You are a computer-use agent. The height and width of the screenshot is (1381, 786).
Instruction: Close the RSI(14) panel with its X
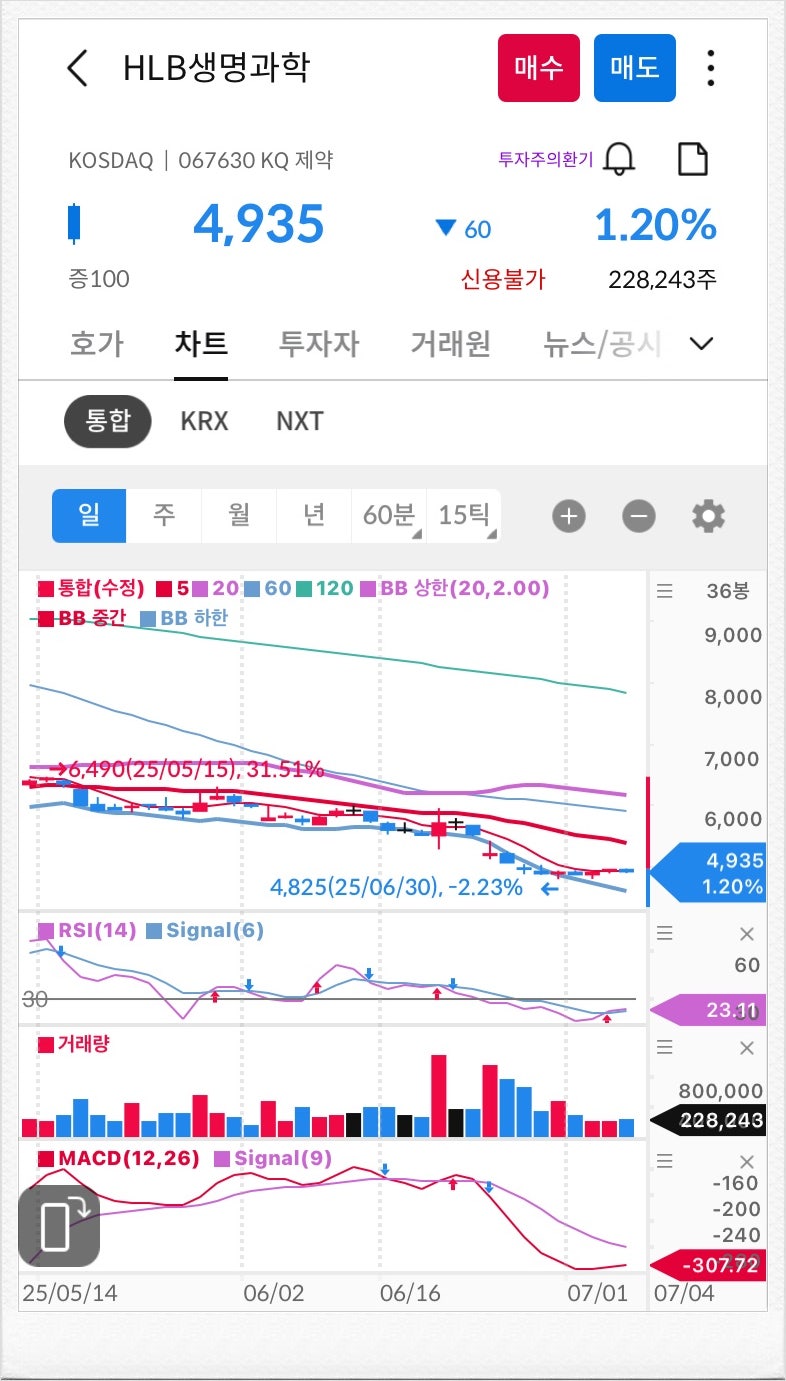click(x=747, y=932)
